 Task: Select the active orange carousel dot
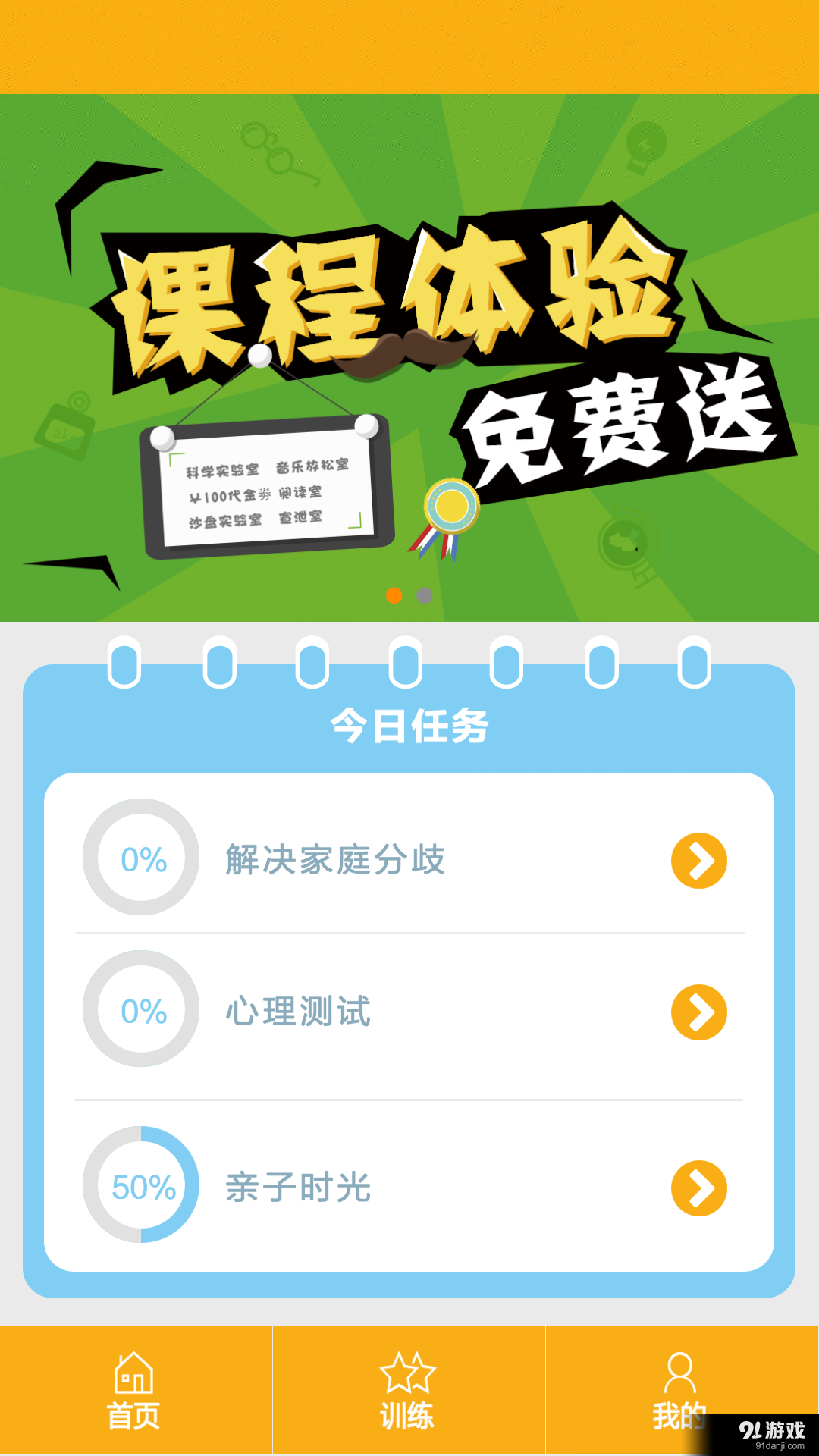(394, 597)
